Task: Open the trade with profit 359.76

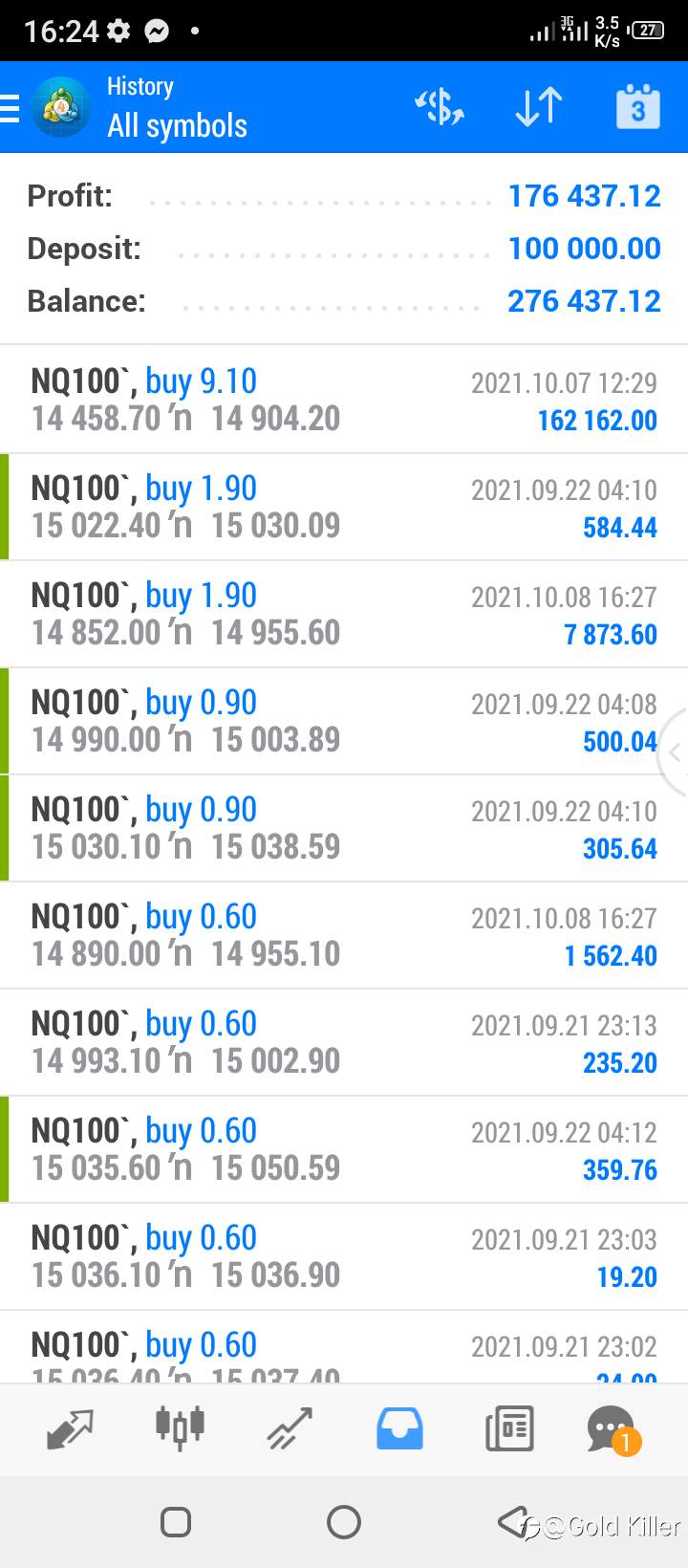Action: tap(344, 1149)
